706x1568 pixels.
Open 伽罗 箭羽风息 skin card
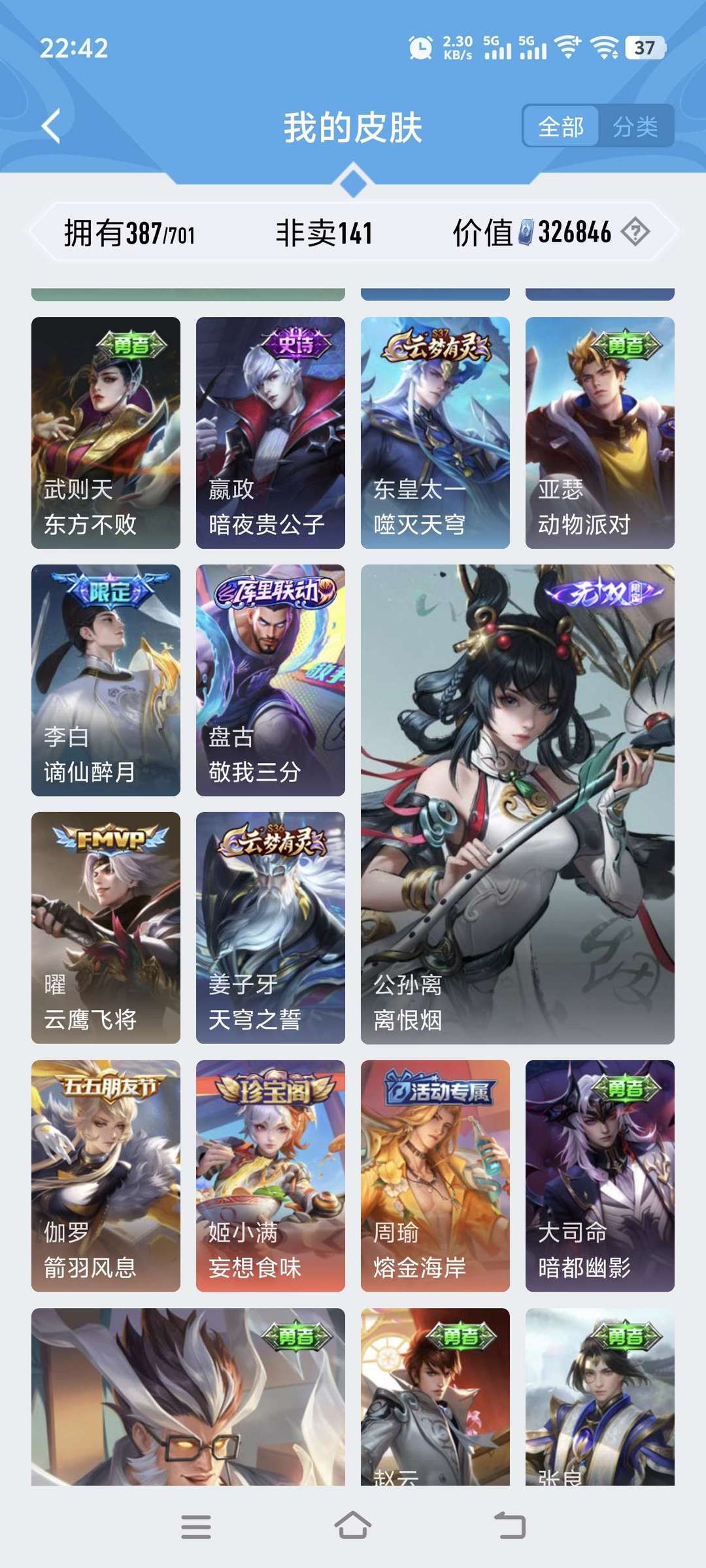(106, 1176)
